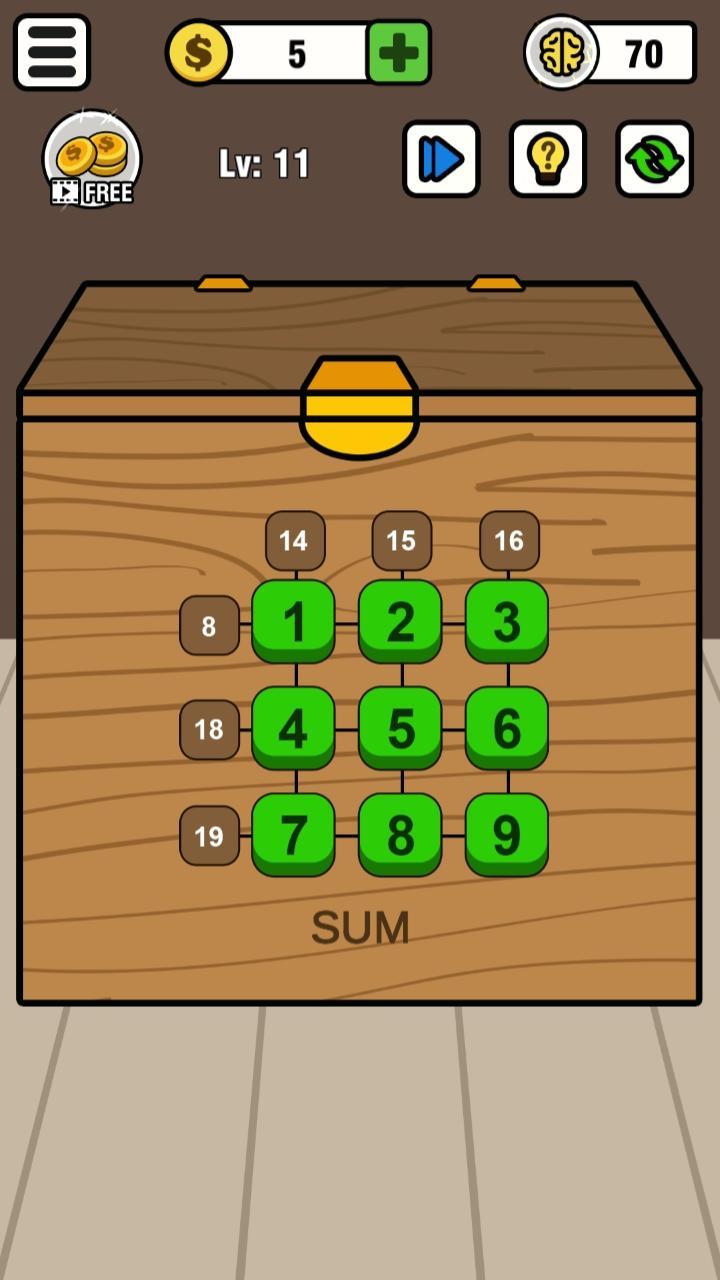The image size is (720, 1280).
Task: Select green tile number 8
Action: [x=400, y=835]
